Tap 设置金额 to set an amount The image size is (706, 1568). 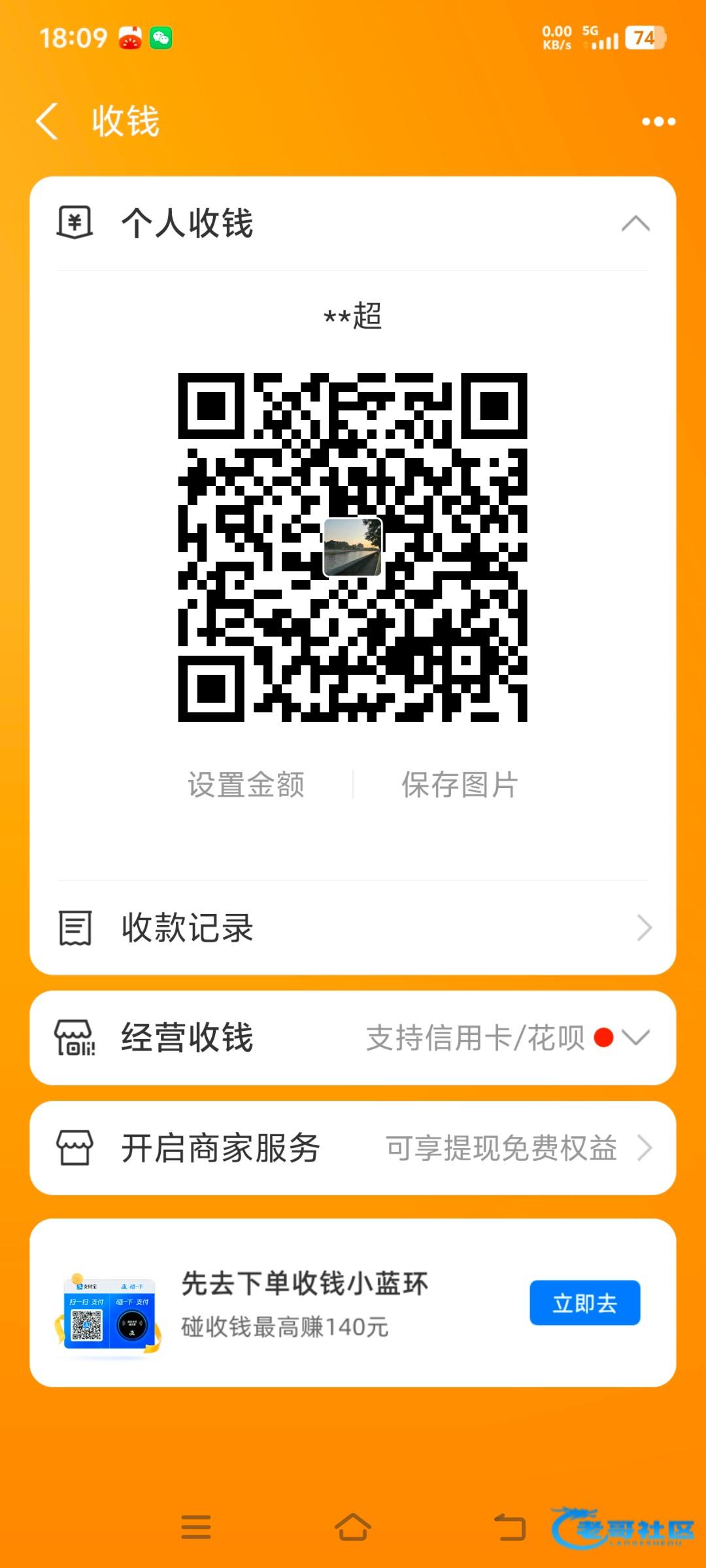click(246, 785)
